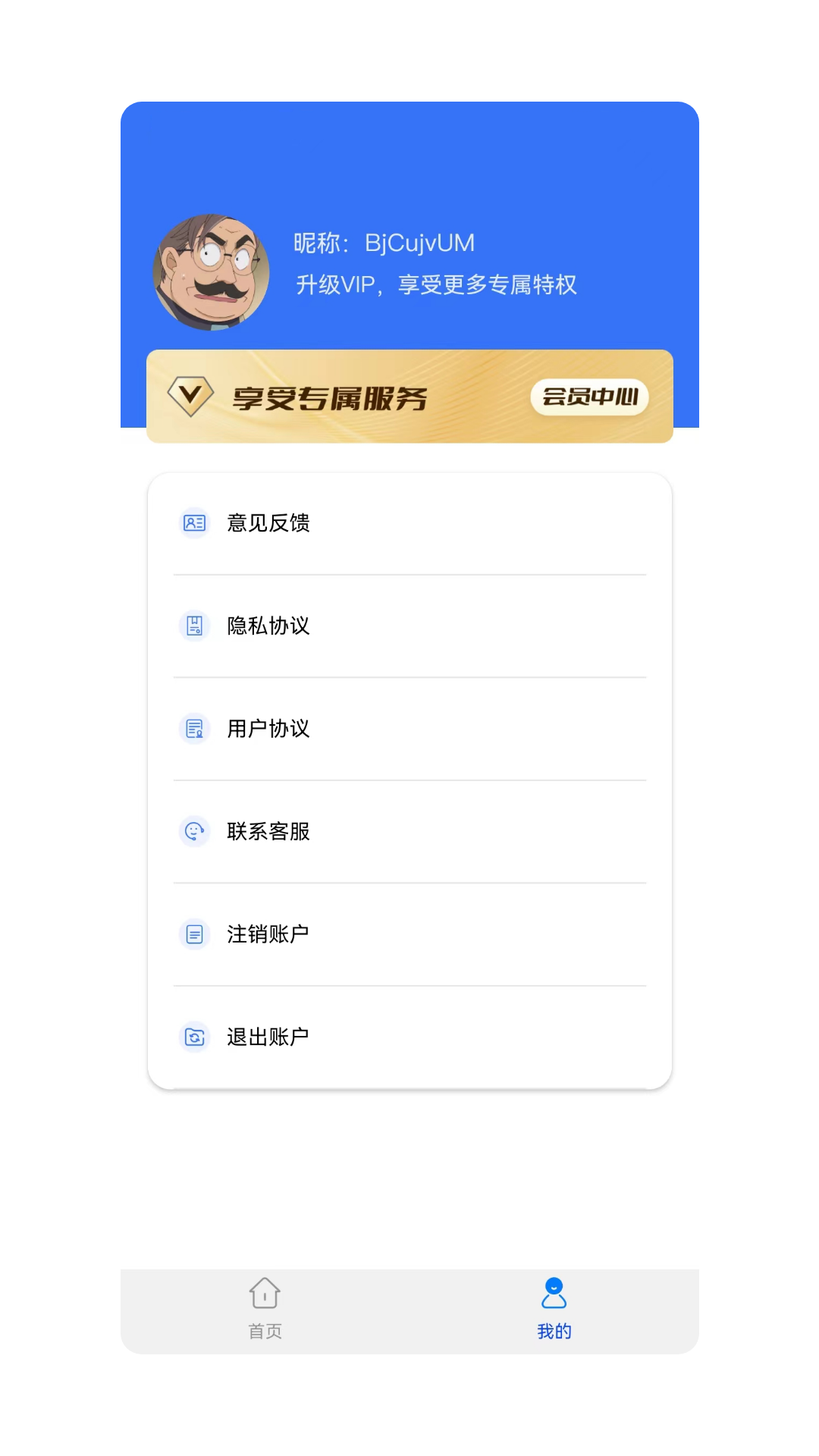This screenshot has height=1456, width=819.
Task: View the 隐私协议 privacy agreement
Action: click(x=409, y=626)
